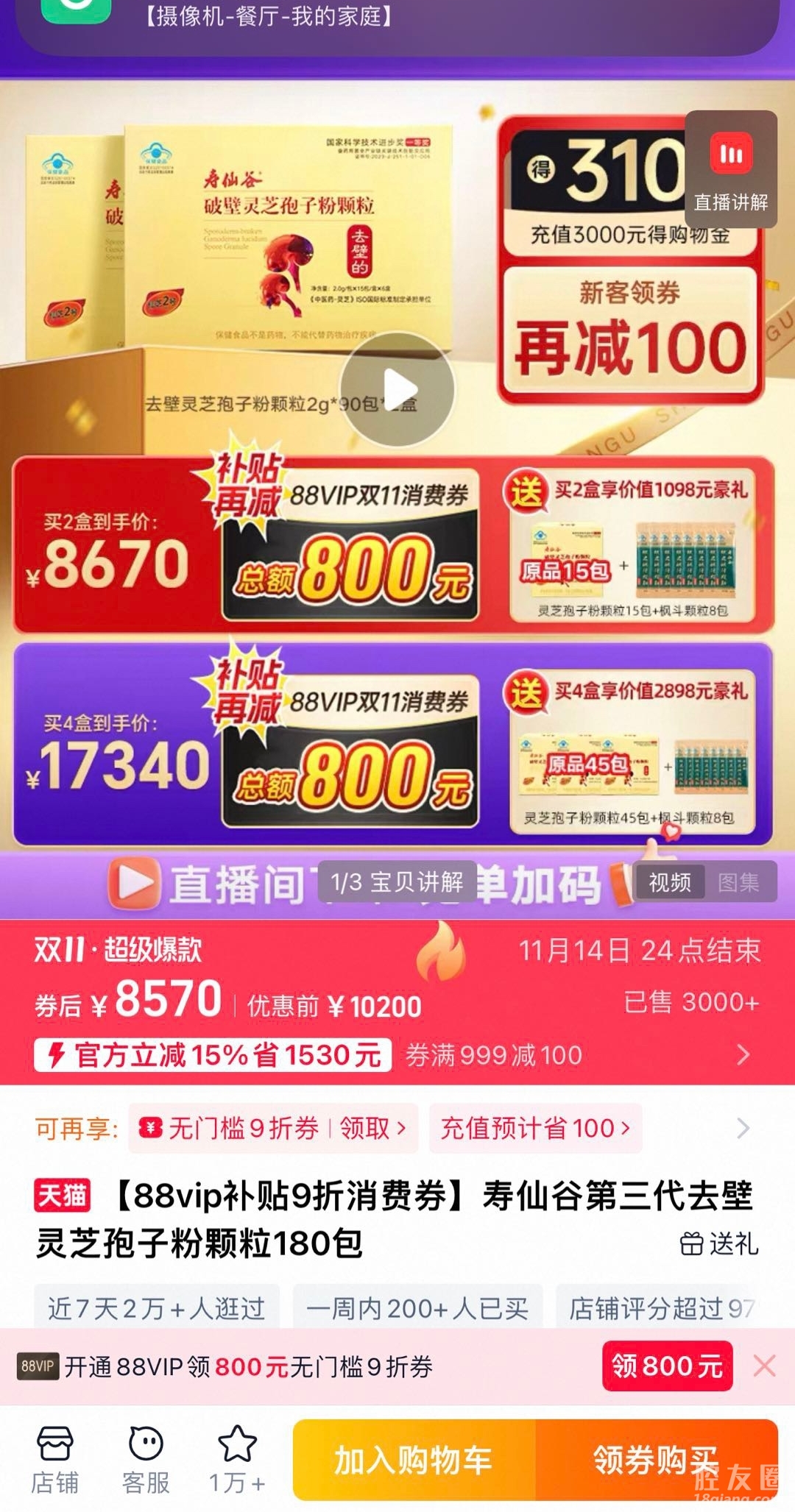Switch to the 图集 gallery view

coord(738,882)
